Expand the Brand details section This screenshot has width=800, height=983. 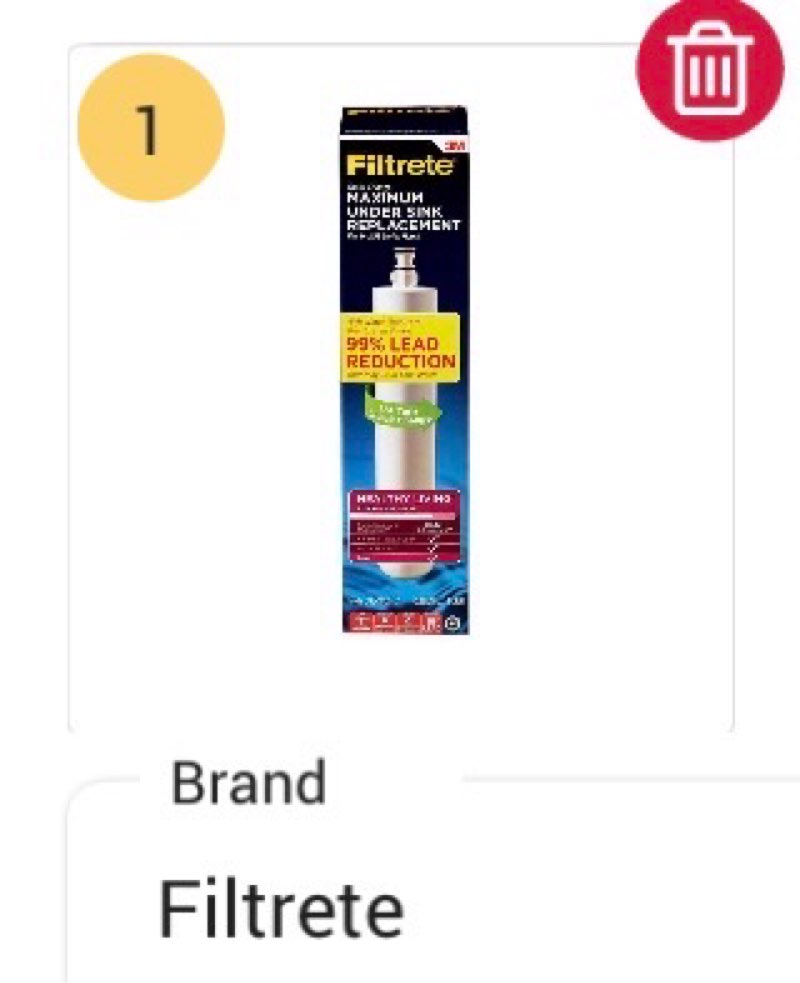tap(248, 782)
